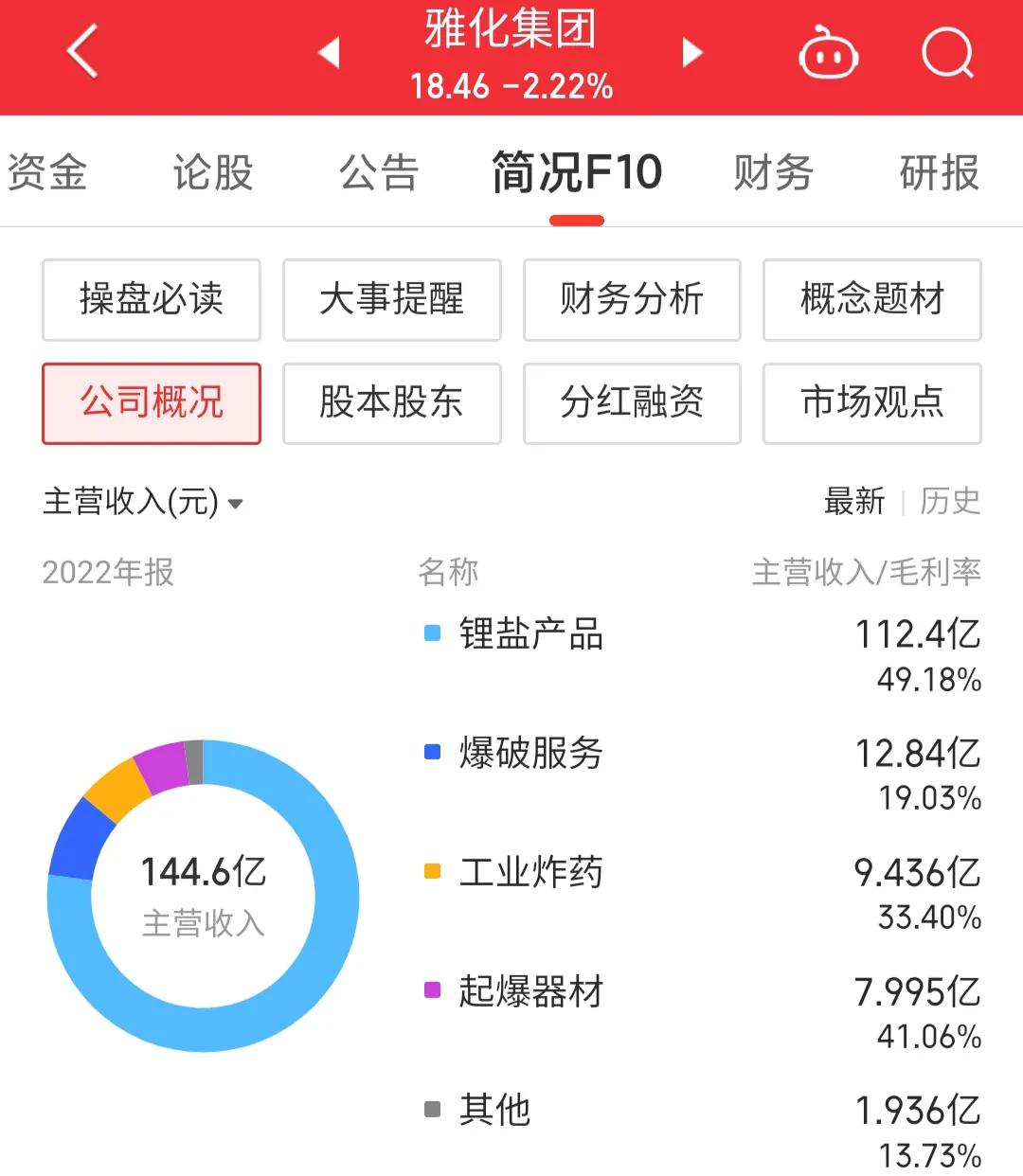Image resolution: width=1023 pixels, height=1176 pixels.
Task: Select the orange 工业炸药 legend square
Action: [432, 870]
